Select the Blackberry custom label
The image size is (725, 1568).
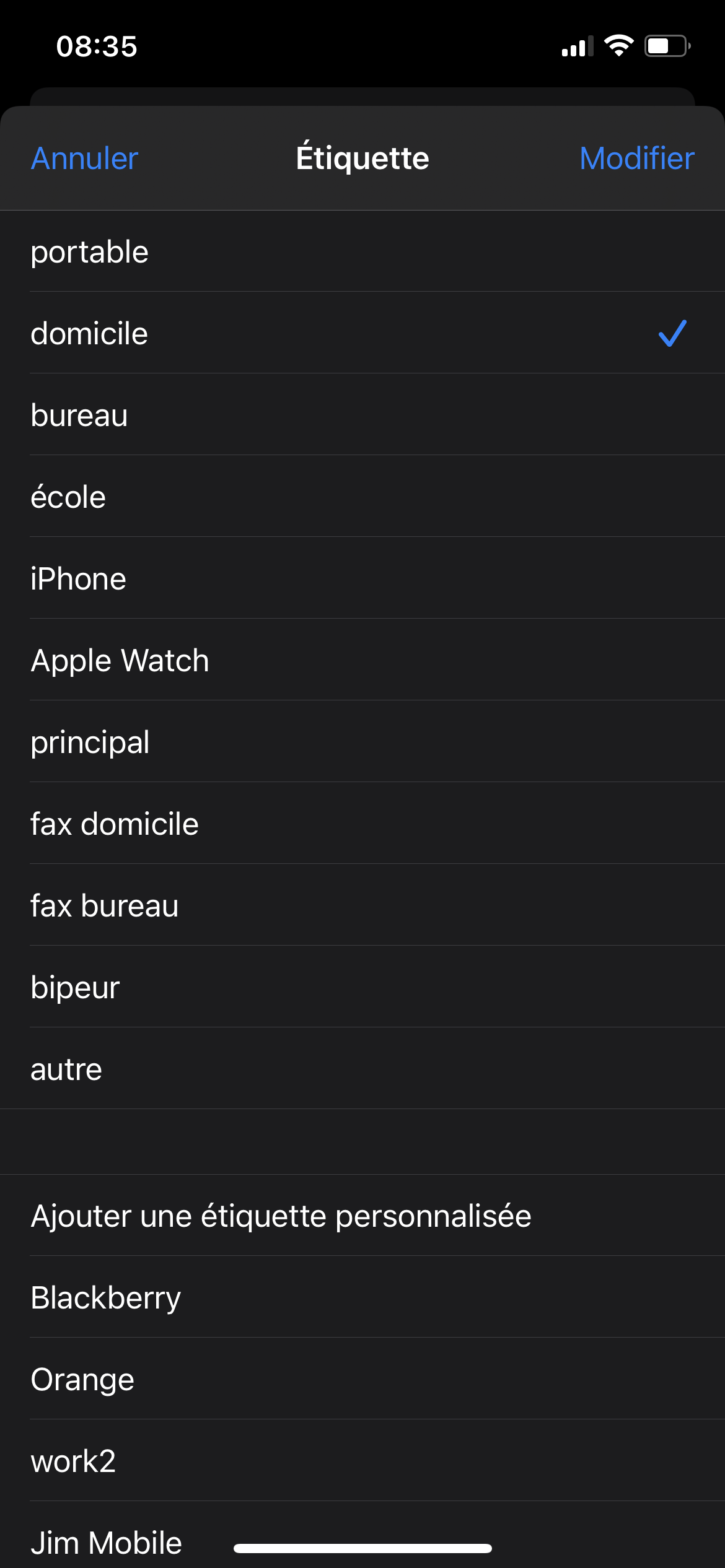click(x=106, y=1298)
